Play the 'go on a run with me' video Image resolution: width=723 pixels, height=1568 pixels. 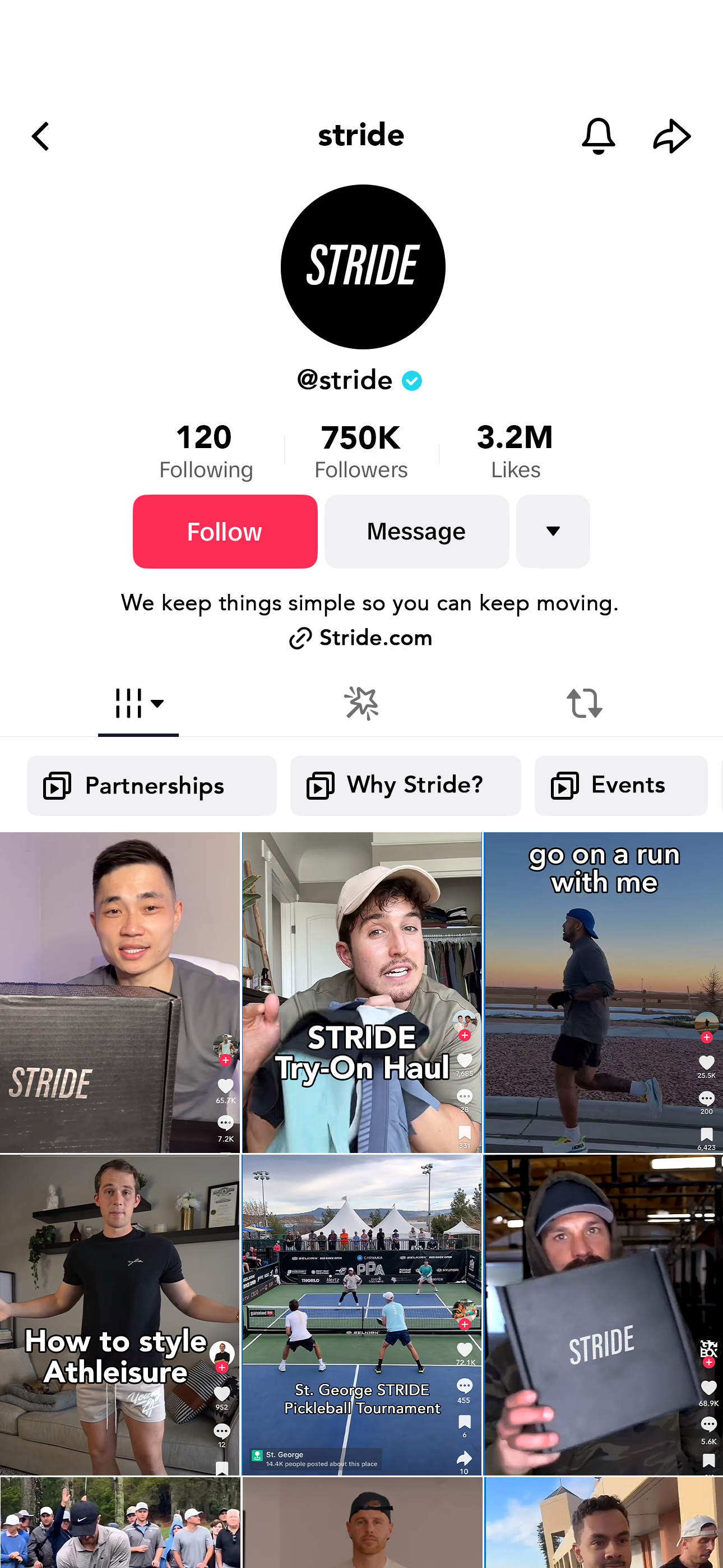pos(603,992)
